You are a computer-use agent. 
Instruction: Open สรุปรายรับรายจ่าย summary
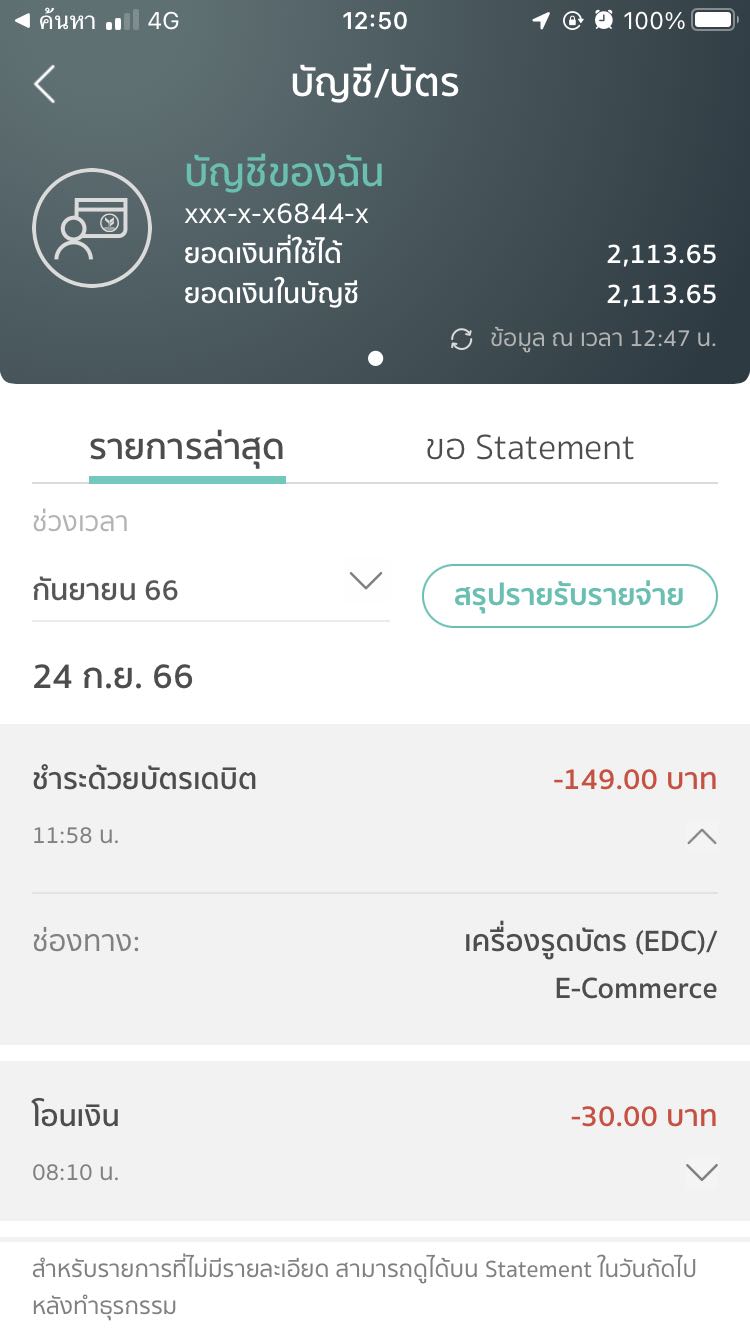569,596
